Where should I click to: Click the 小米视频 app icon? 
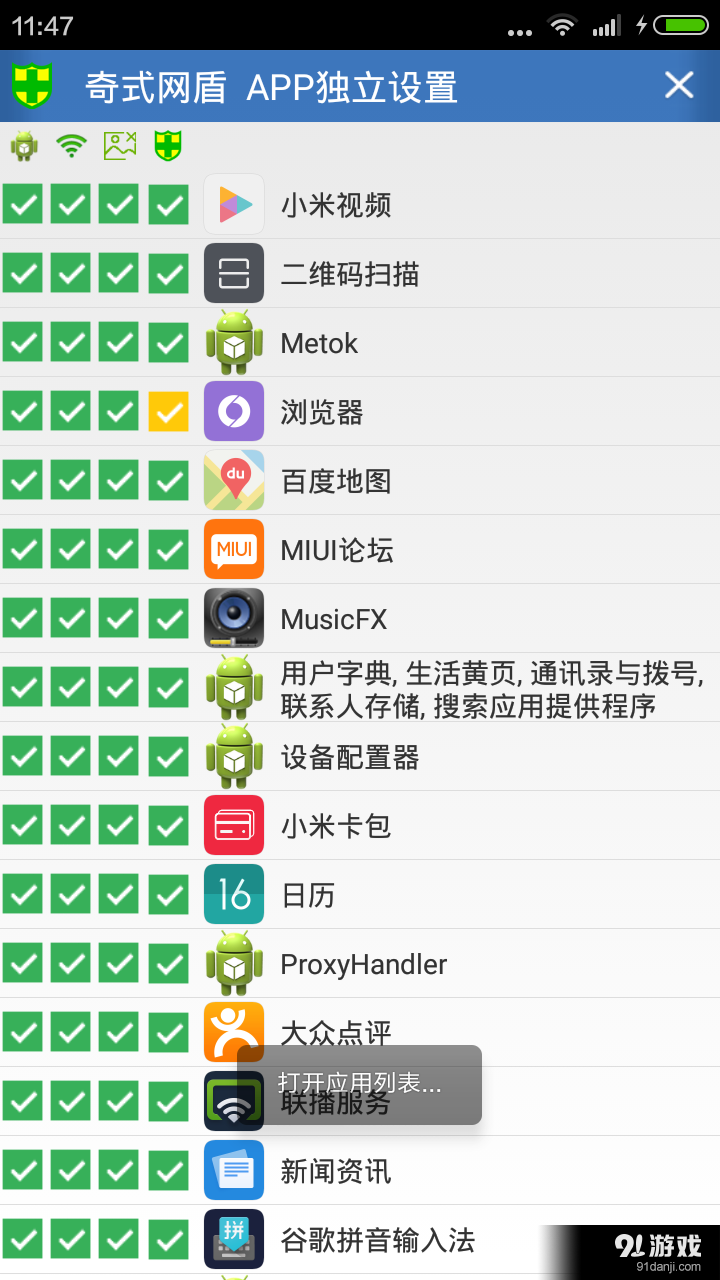click(233, 204)
